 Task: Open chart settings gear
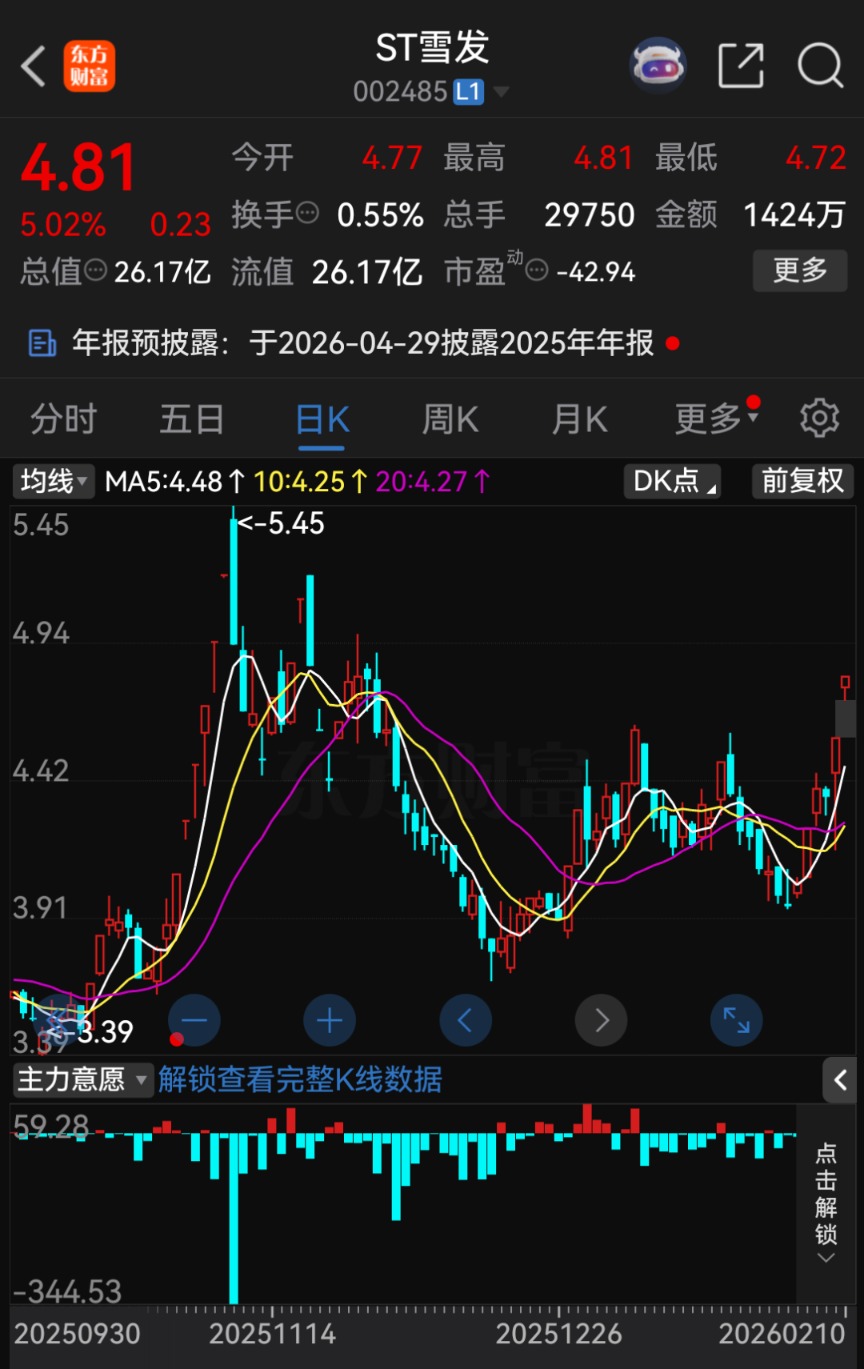pyautogui.click(x=819, y=418)
